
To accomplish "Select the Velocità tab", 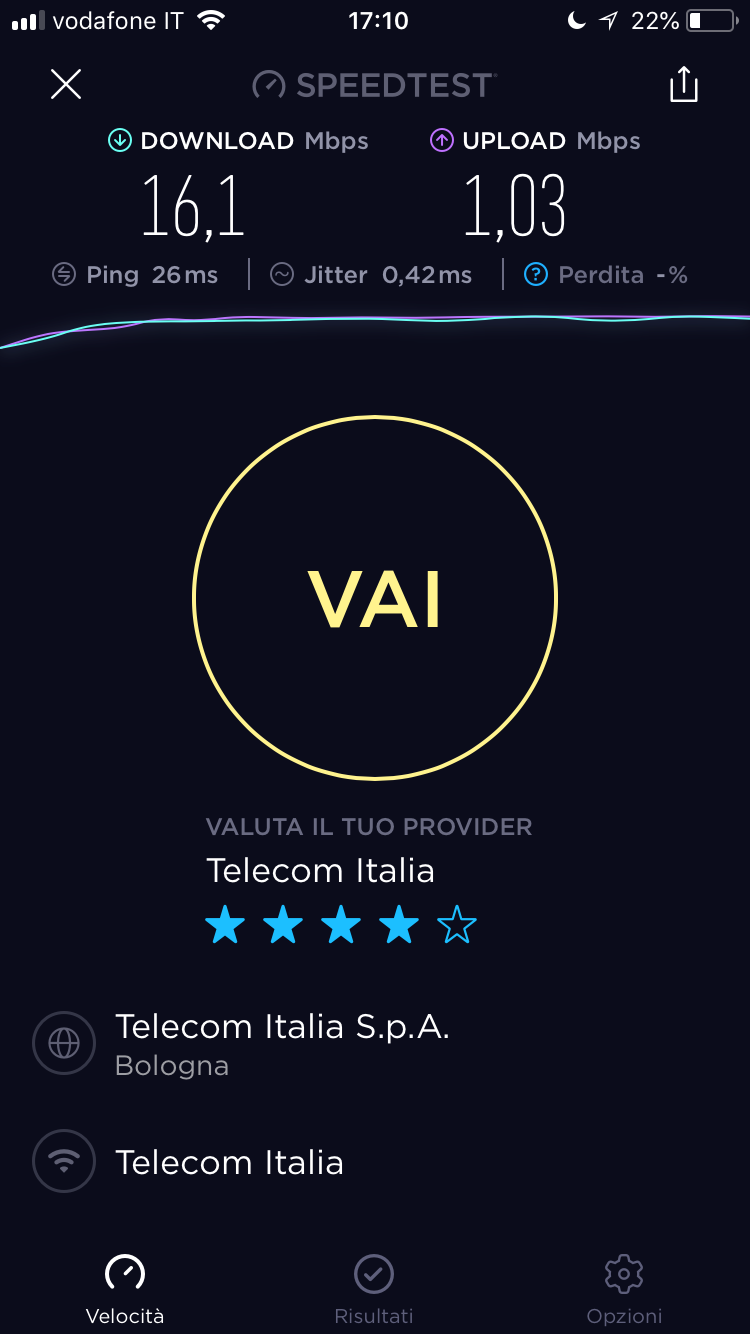I will pos(125,1290).
